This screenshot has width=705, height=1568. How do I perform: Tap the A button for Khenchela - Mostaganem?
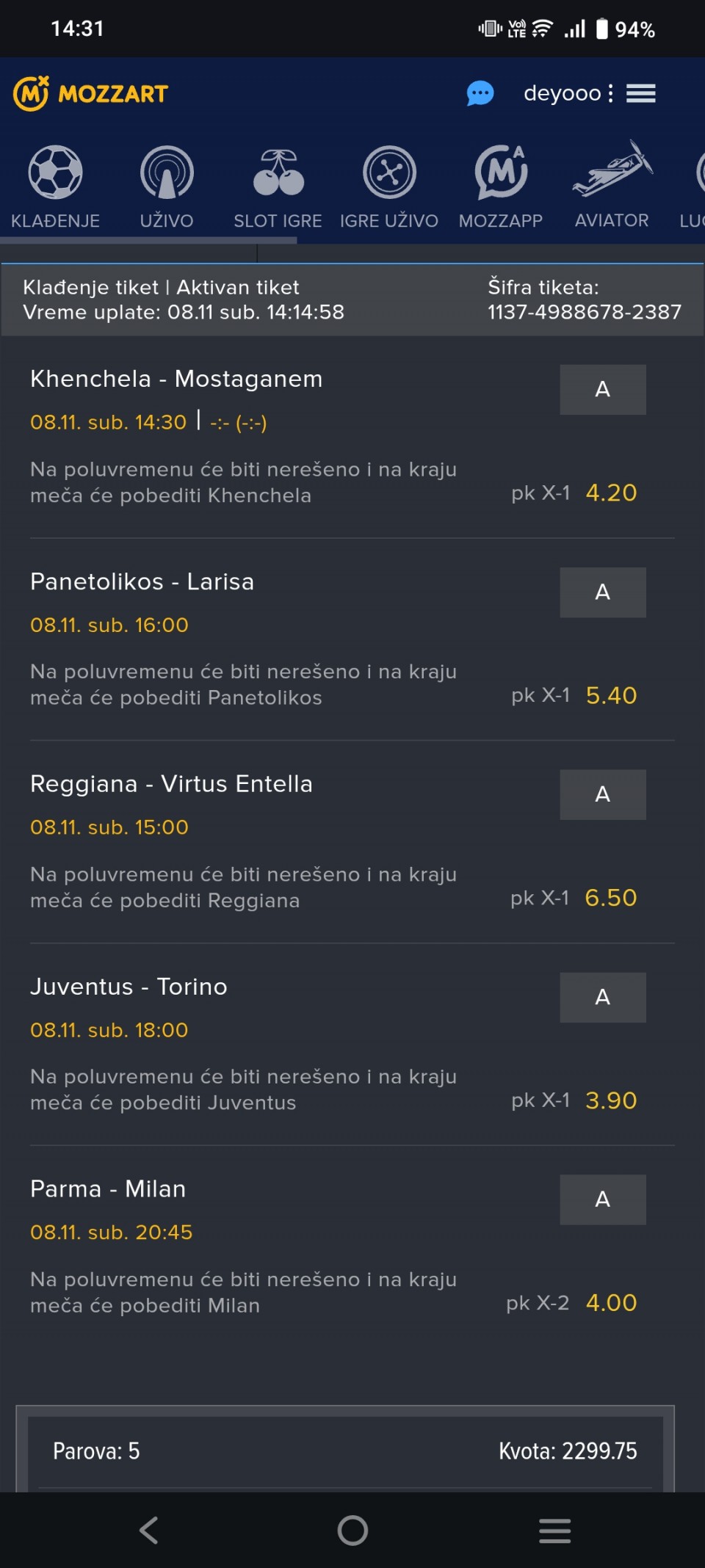(603, 390)
